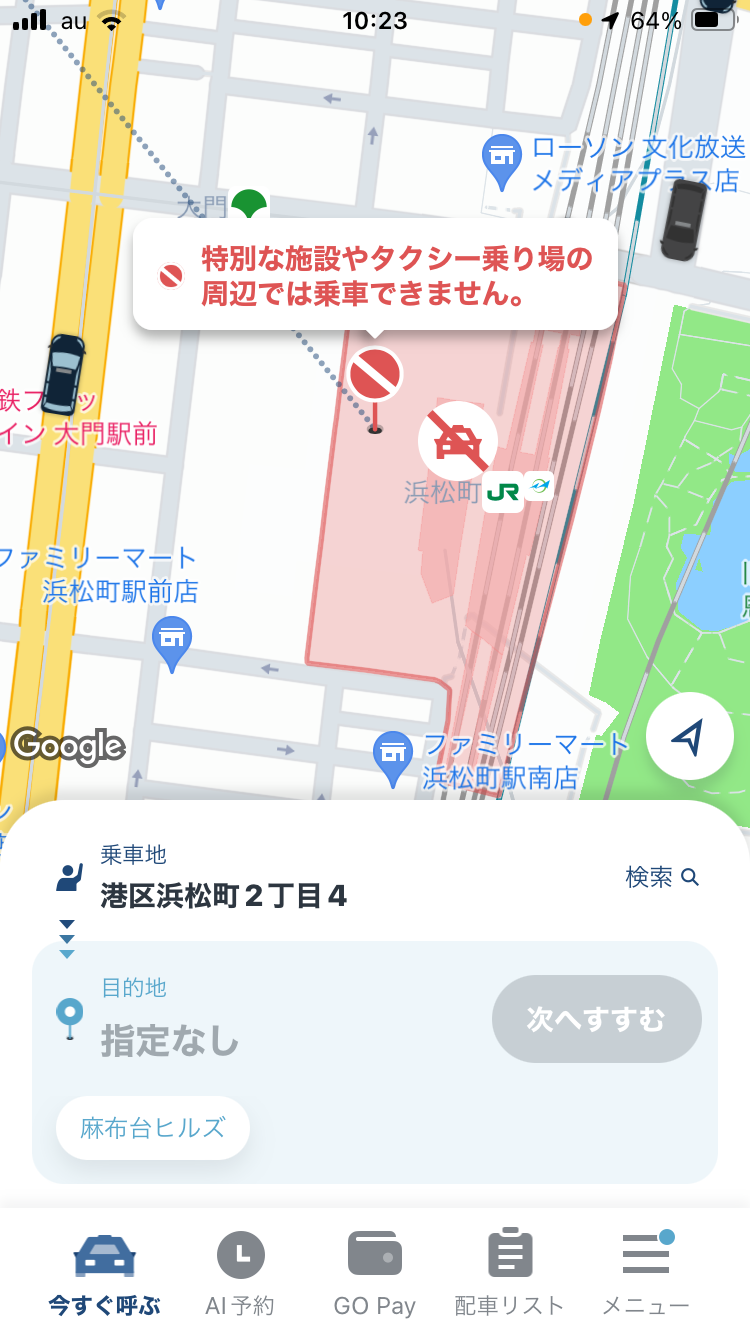Viewport: 750px width, 1334px height.
Task: Open GO Pay wallet icon
Action: click(375, 1252)
